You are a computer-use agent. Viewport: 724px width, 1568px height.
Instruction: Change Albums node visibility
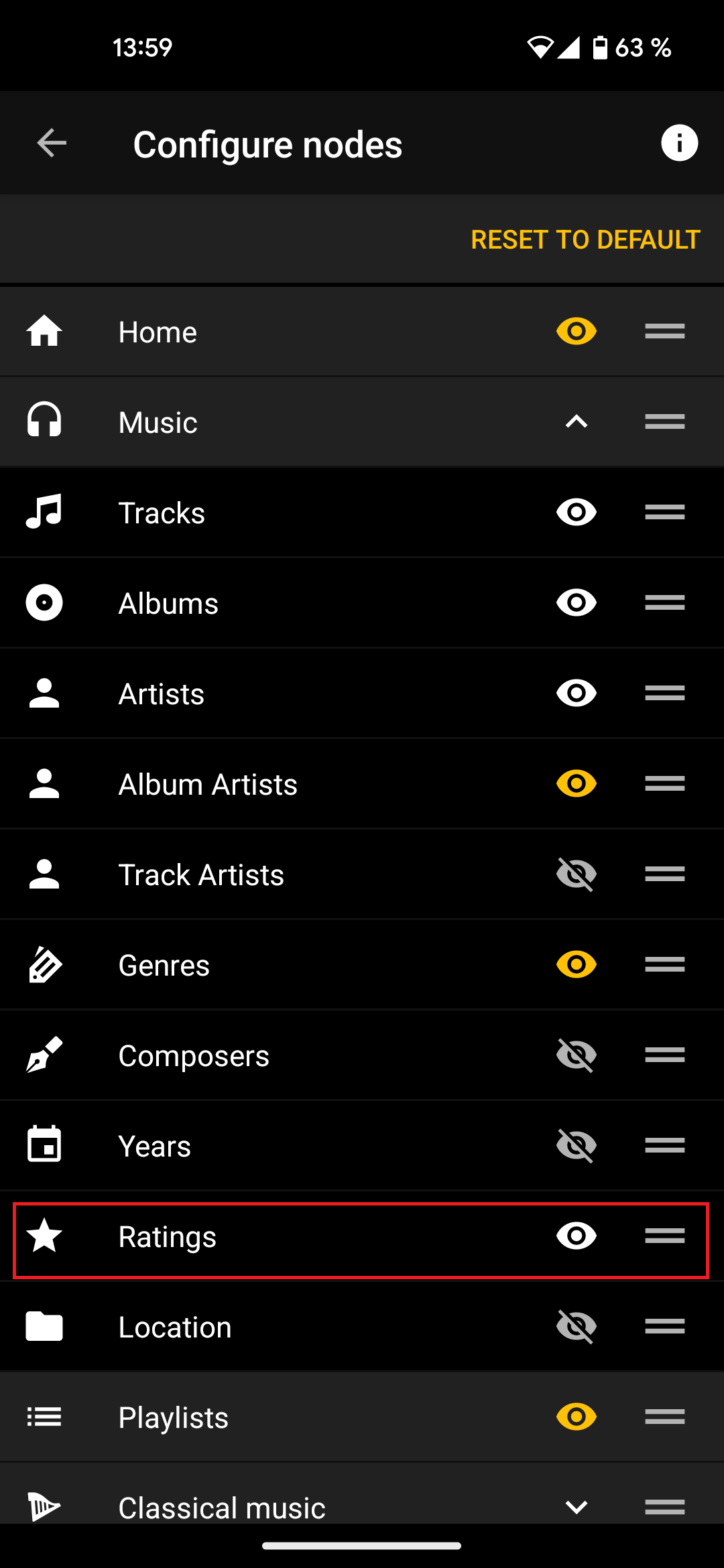(x=577, y=603)
